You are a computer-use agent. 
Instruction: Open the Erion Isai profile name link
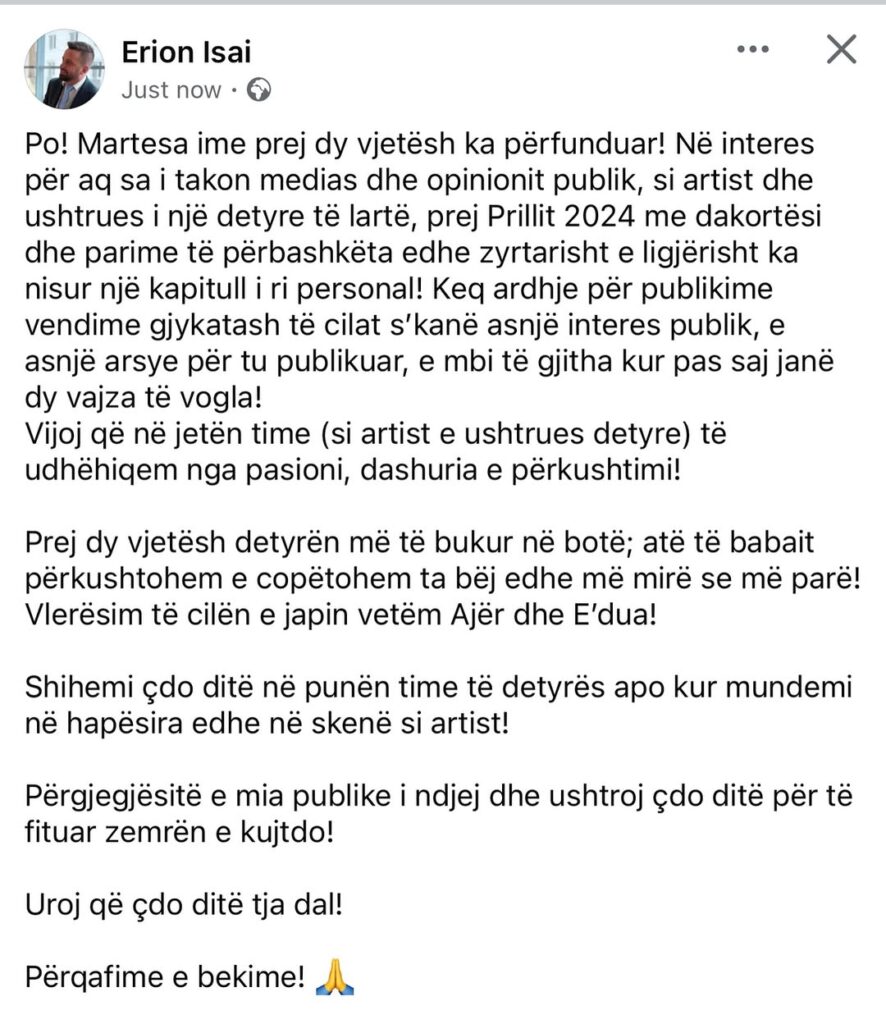tap(186, 51)
